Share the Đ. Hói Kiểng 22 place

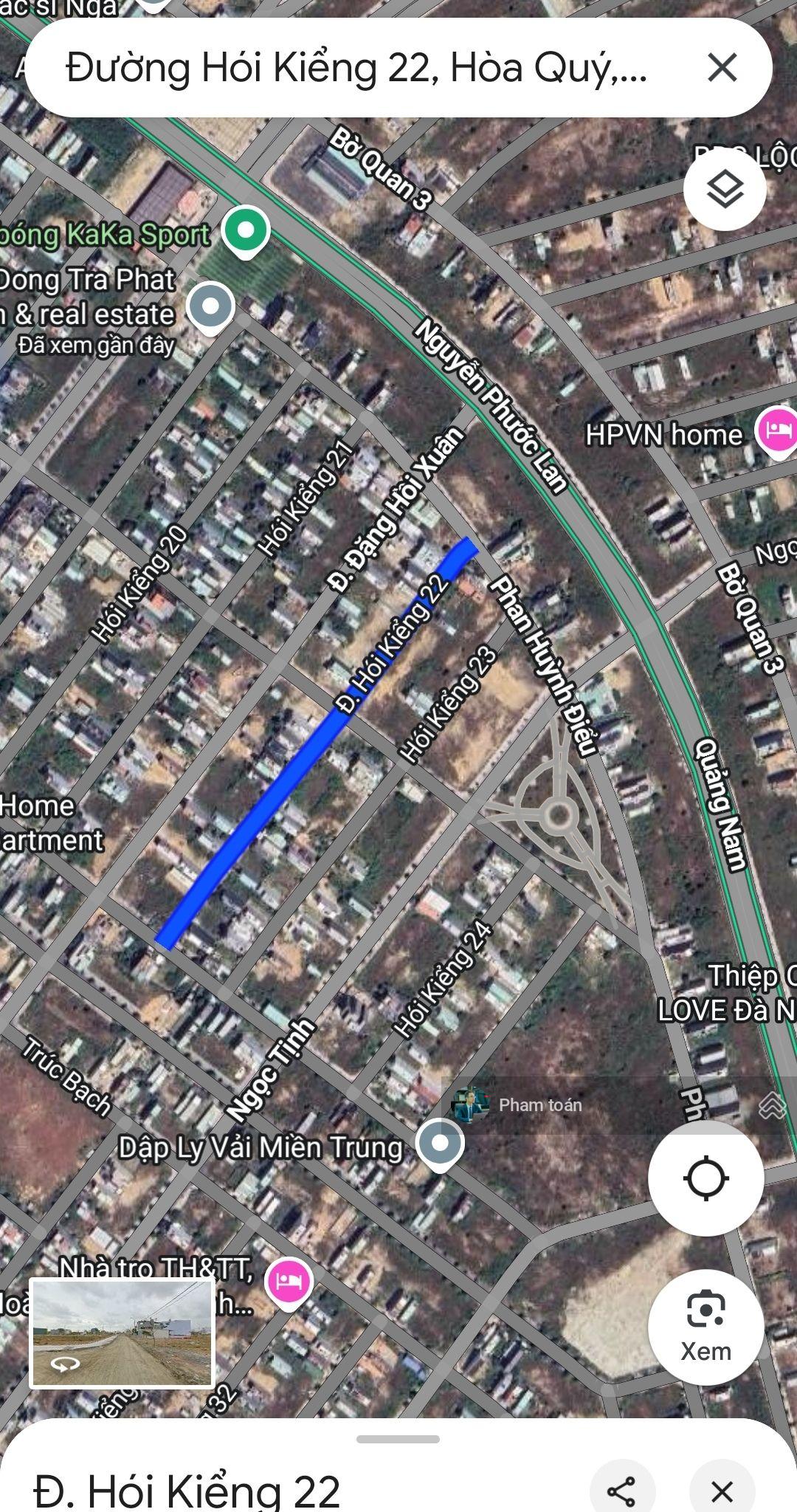621,1490
